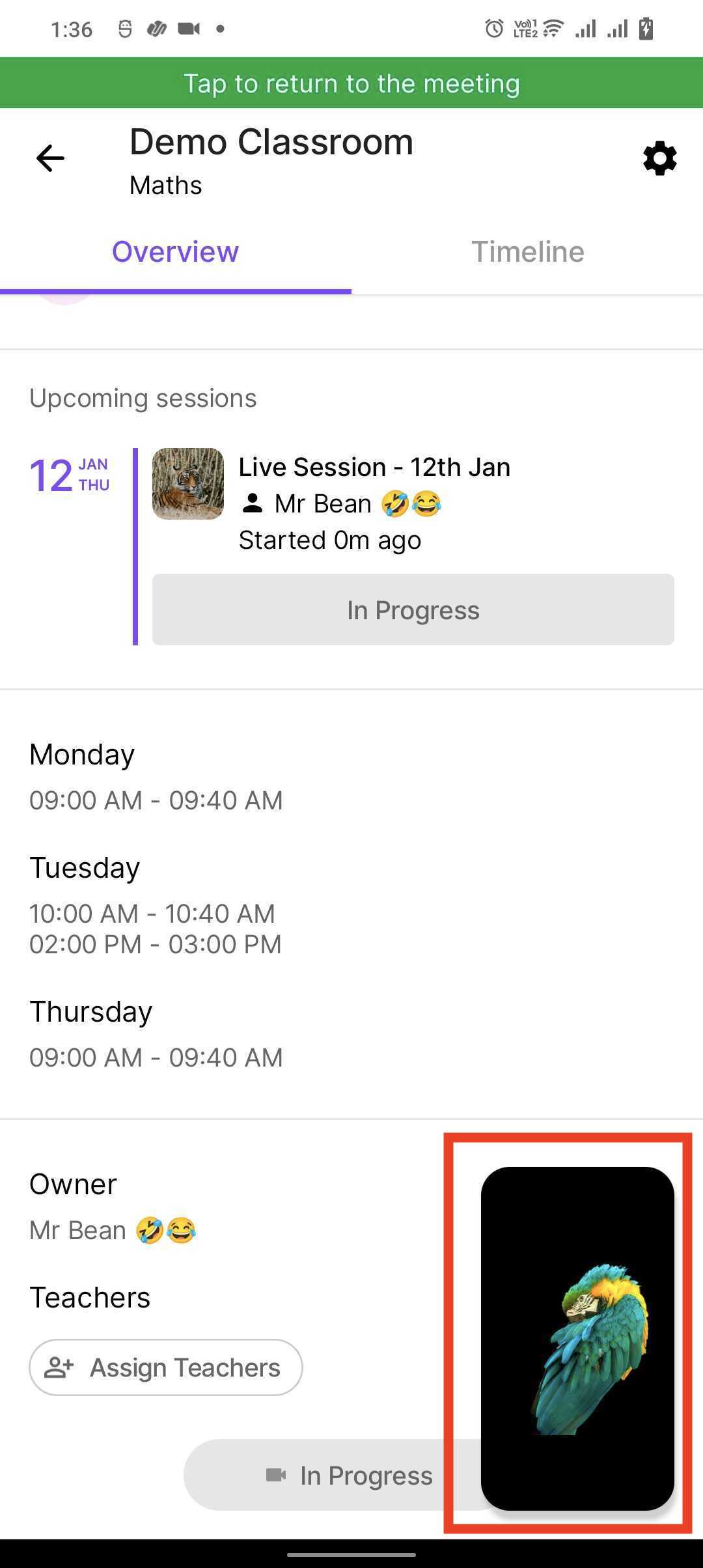
Task: Open classroom settings gear
Action: pyautogui.click(x=659, y=158)
